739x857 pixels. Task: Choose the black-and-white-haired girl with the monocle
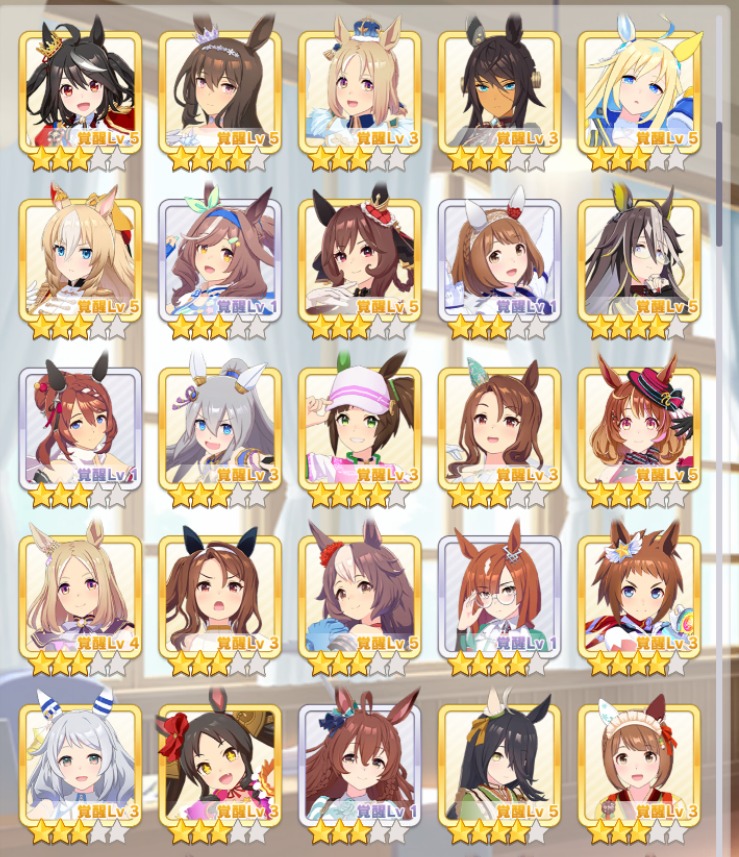pyautogui.click(x=639, y=260)
